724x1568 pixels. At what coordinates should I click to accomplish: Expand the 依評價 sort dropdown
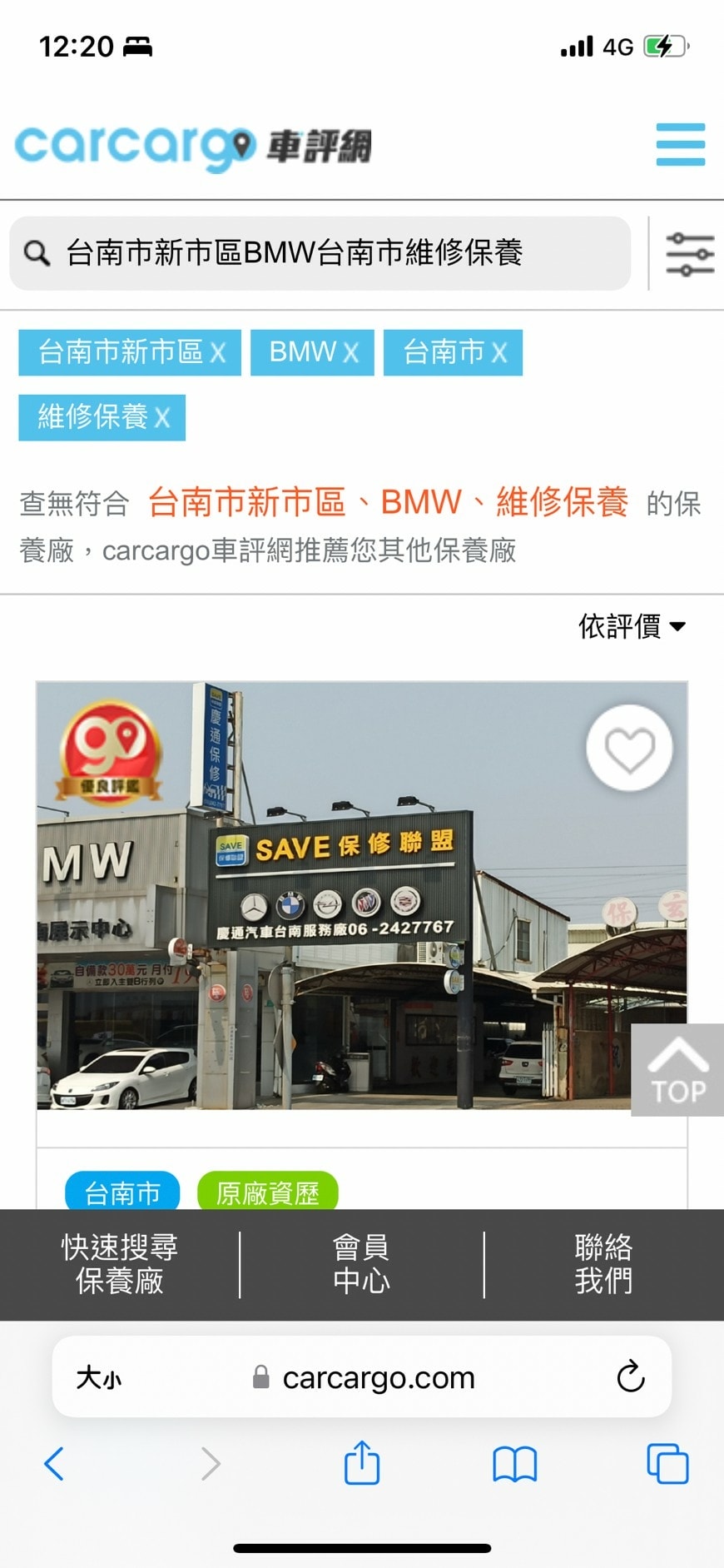(x=632, y=626)
